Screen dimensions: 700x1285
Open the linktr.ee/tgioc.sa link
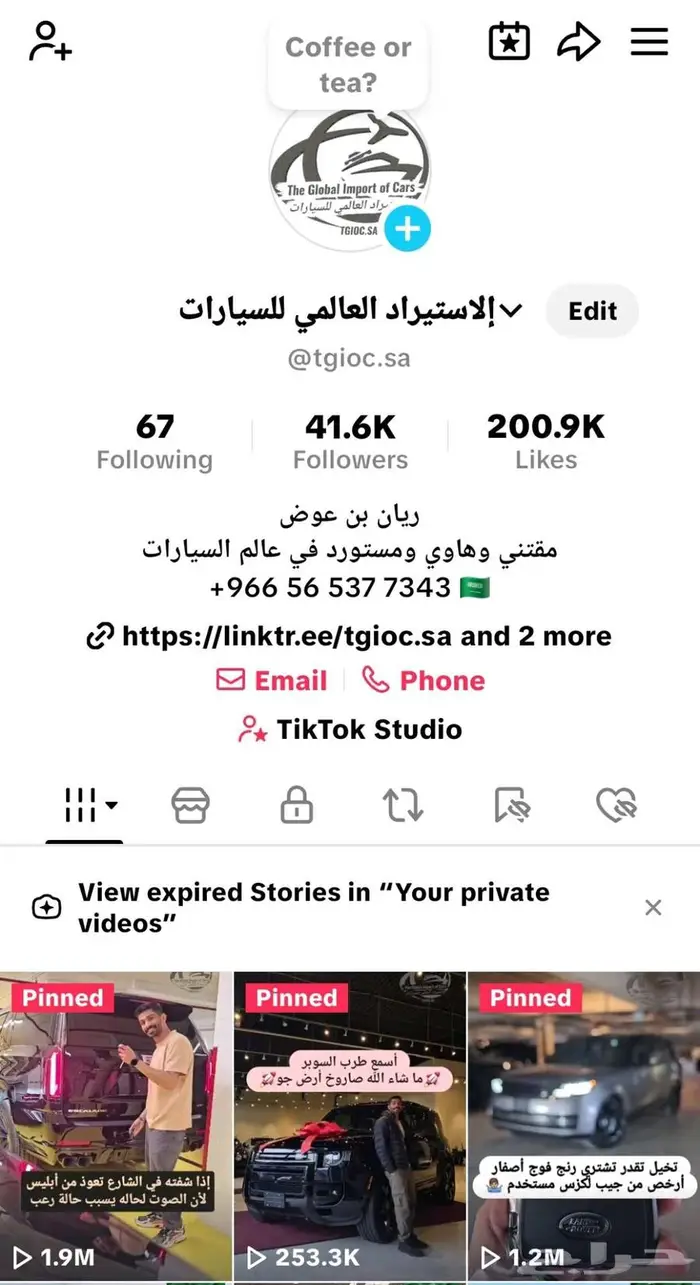tap(350, 636)
